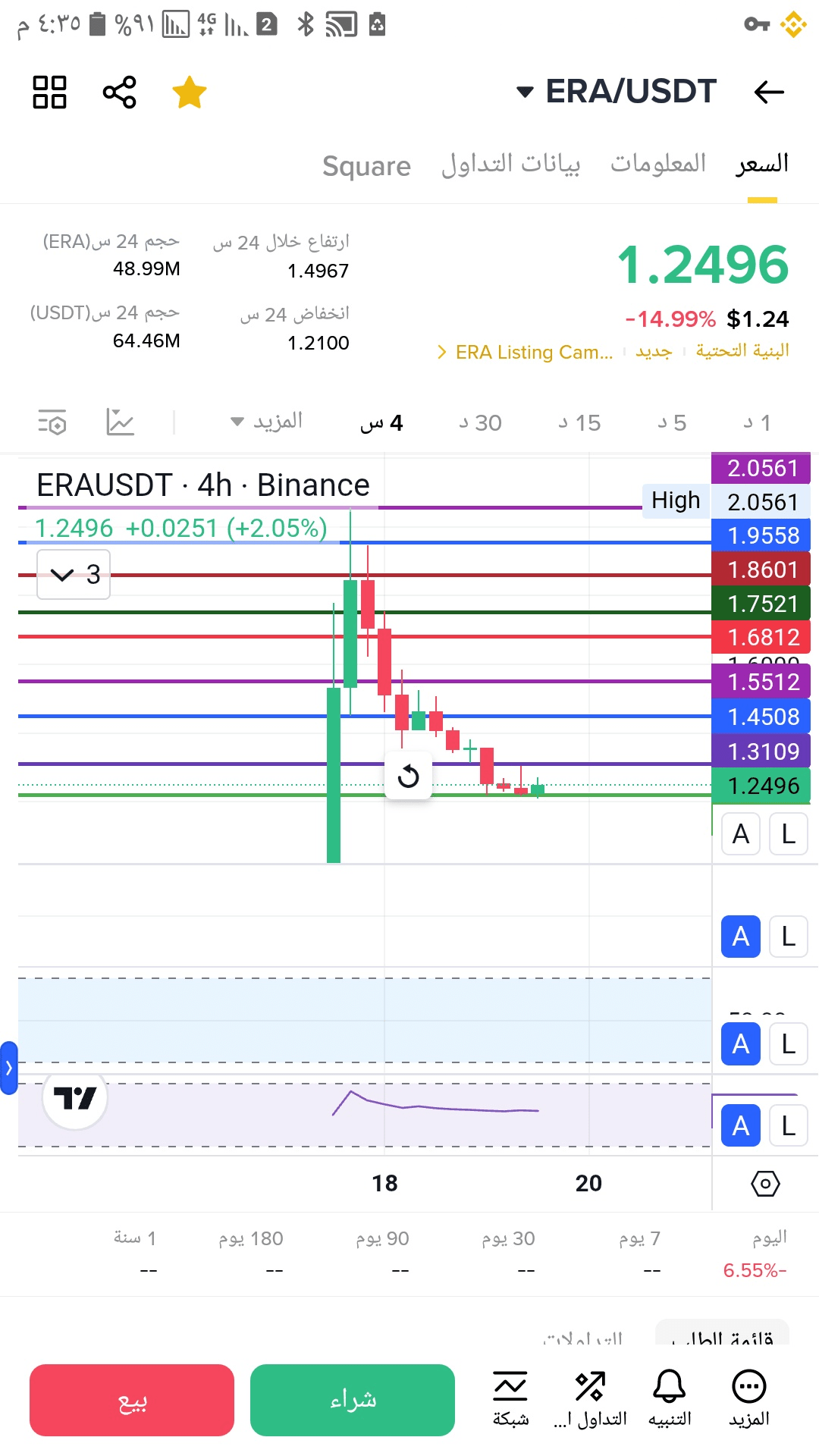Expand the indicator legend showing 3
This screenshot has height=1456, width=819.
(x=74, y=574)
